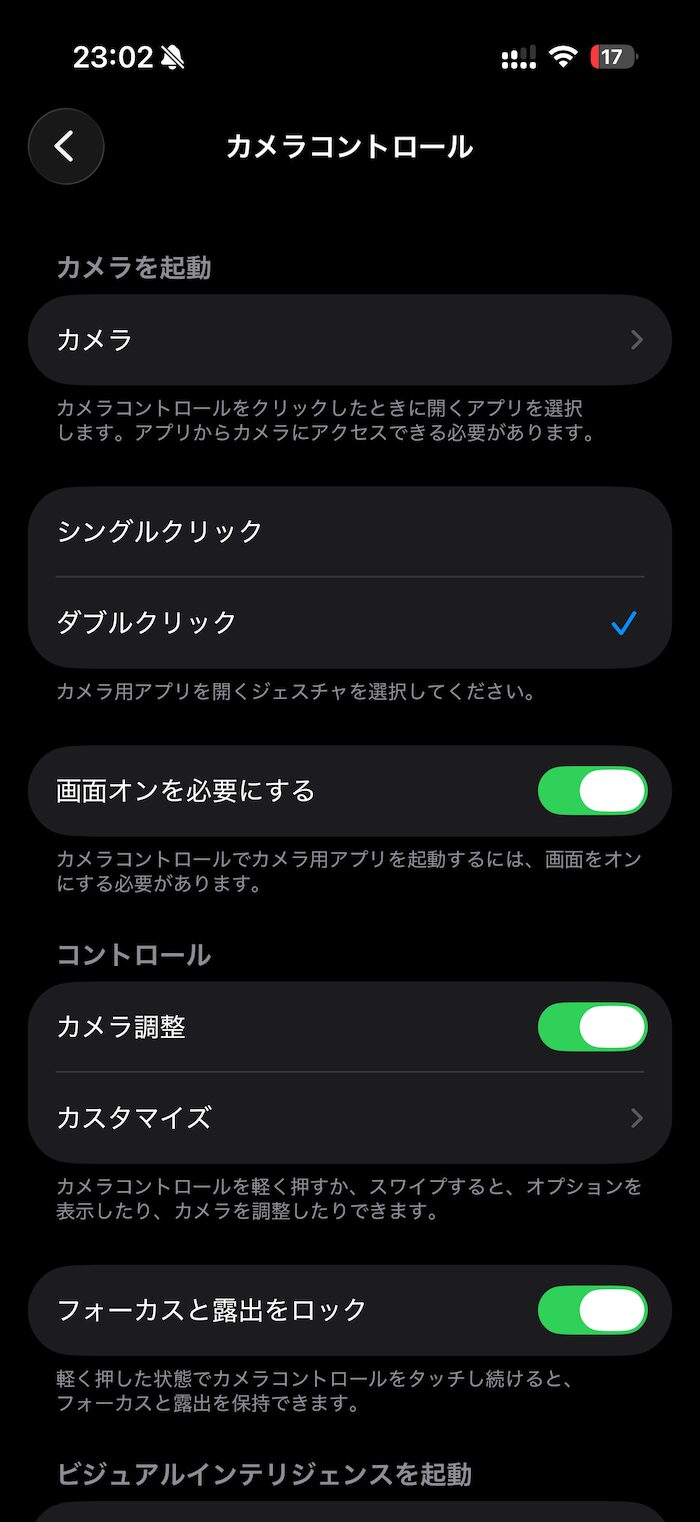Disable the カメラ調整 toggle
700x1522 pixels.
[x=592, y=1027]
